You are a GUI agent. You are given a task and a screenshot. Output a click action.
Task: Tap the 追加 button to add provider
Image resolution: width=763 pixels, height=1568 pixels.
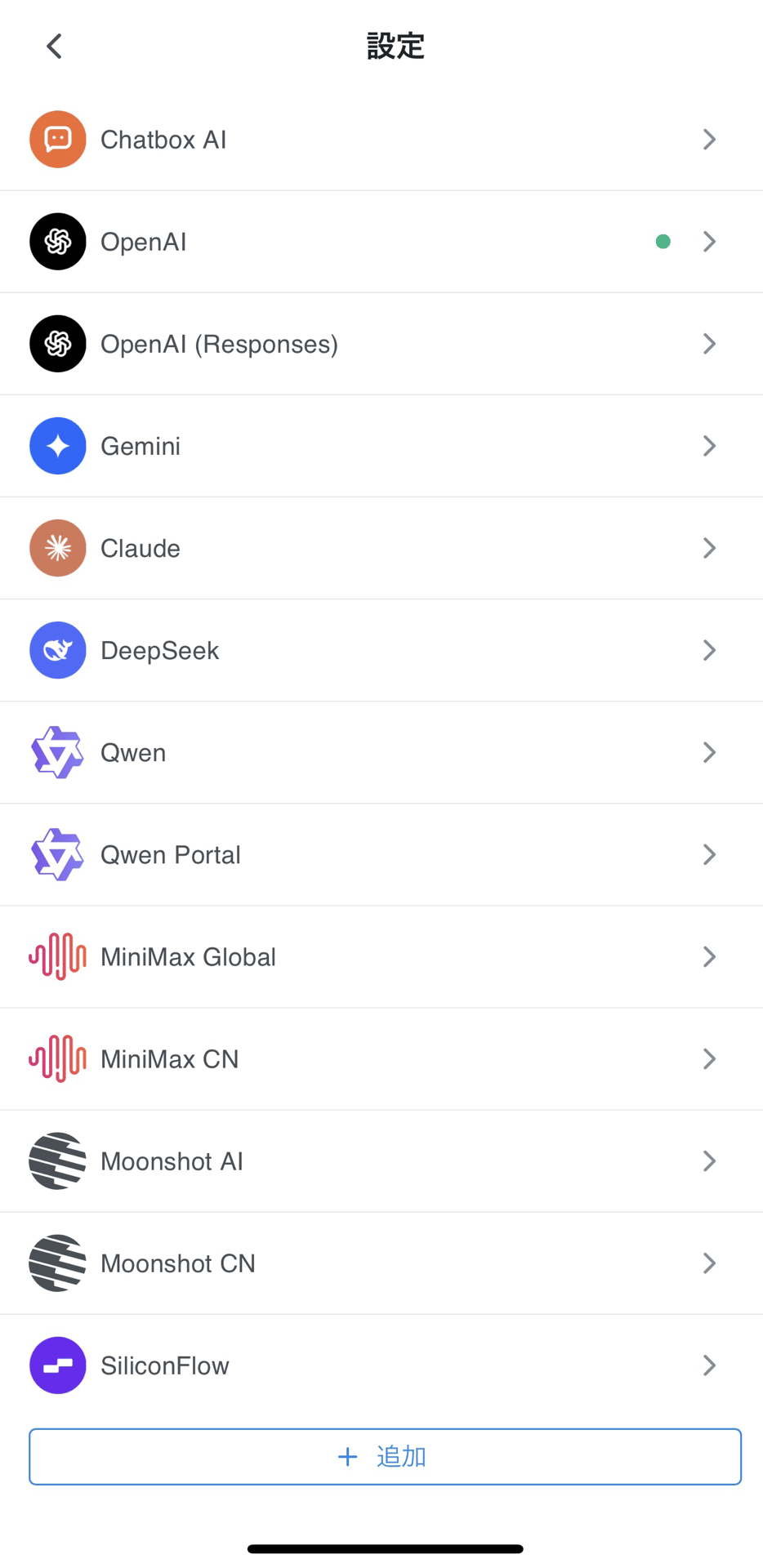[x=385, y=1456]
